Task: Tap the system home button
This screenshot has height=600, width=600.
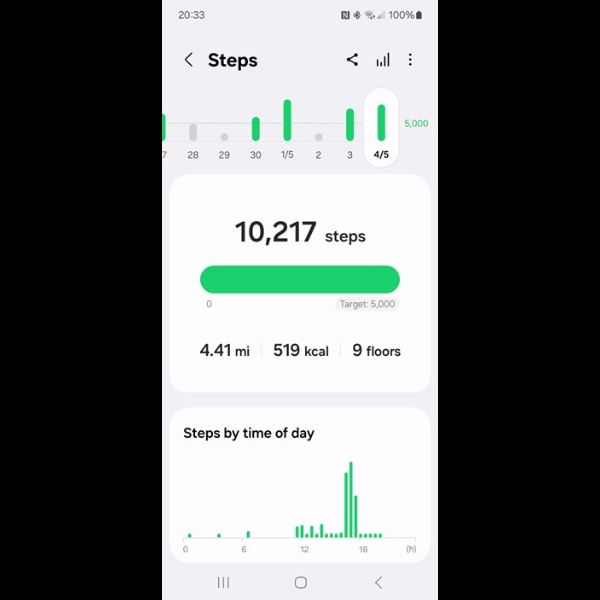Action: click(x=300, y=582)
